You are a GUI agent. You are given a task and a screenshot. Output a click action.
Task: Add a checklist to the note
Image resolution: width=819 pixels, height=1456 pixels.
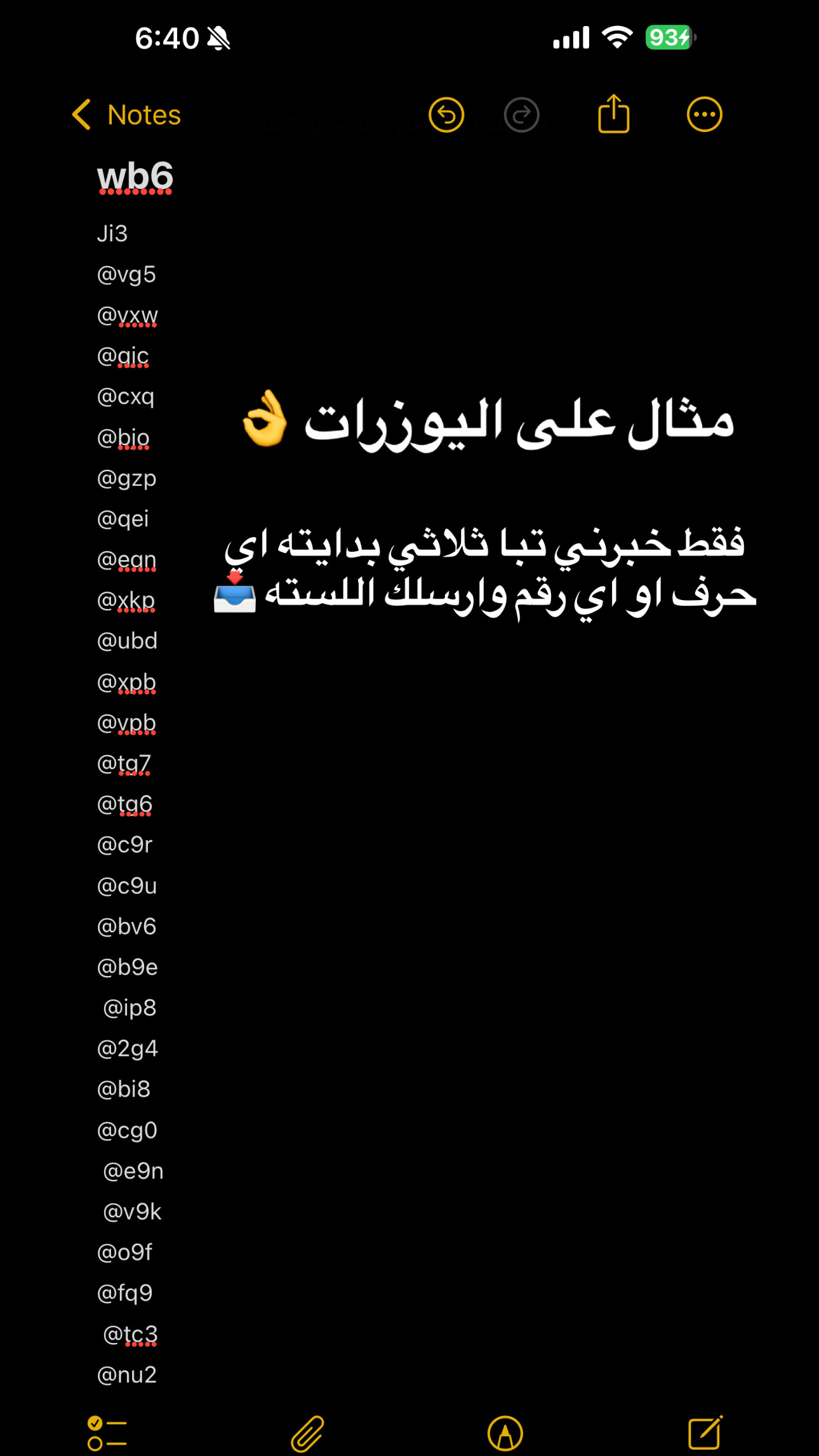coord(107,1433)
